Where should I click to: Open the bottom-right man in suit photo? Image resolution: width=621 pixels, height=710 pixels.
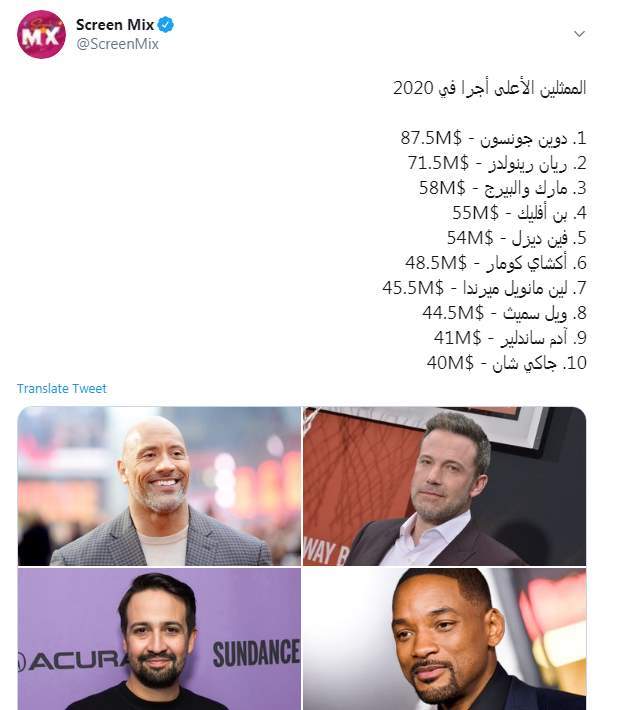point(444,638)
